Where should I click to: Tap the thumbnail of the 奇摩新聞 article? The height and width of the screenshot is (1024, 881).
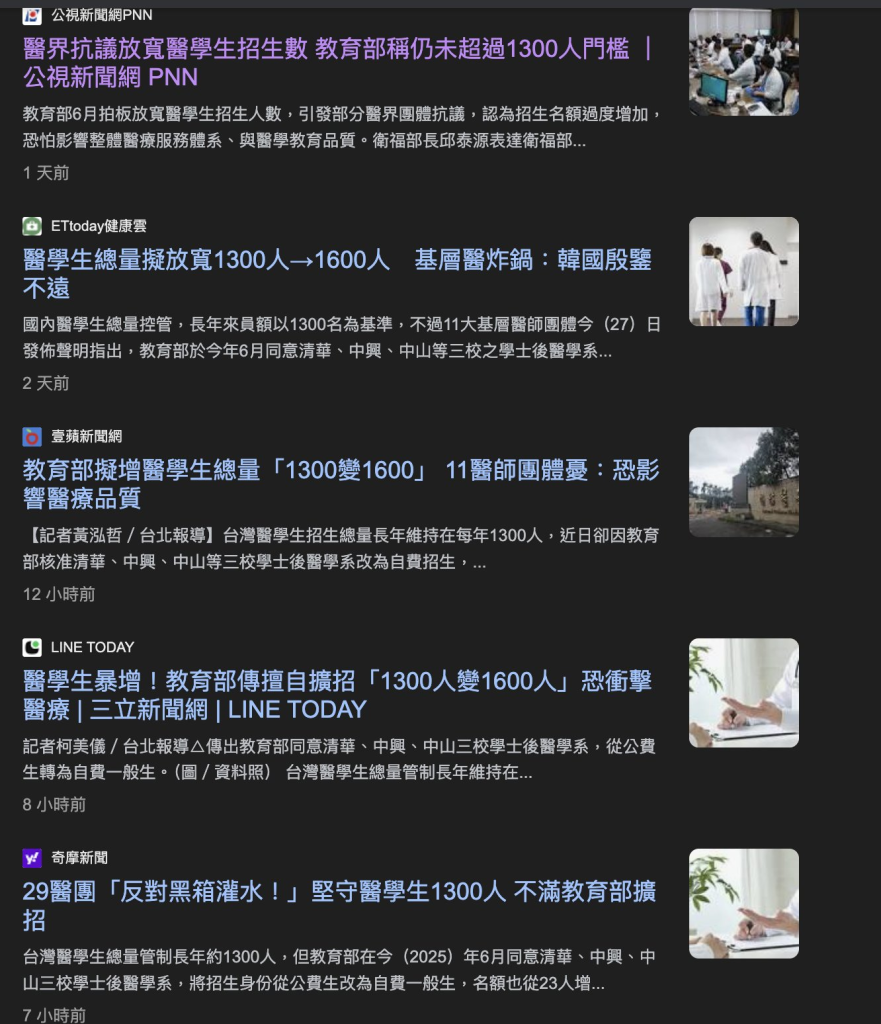point(743,904)
